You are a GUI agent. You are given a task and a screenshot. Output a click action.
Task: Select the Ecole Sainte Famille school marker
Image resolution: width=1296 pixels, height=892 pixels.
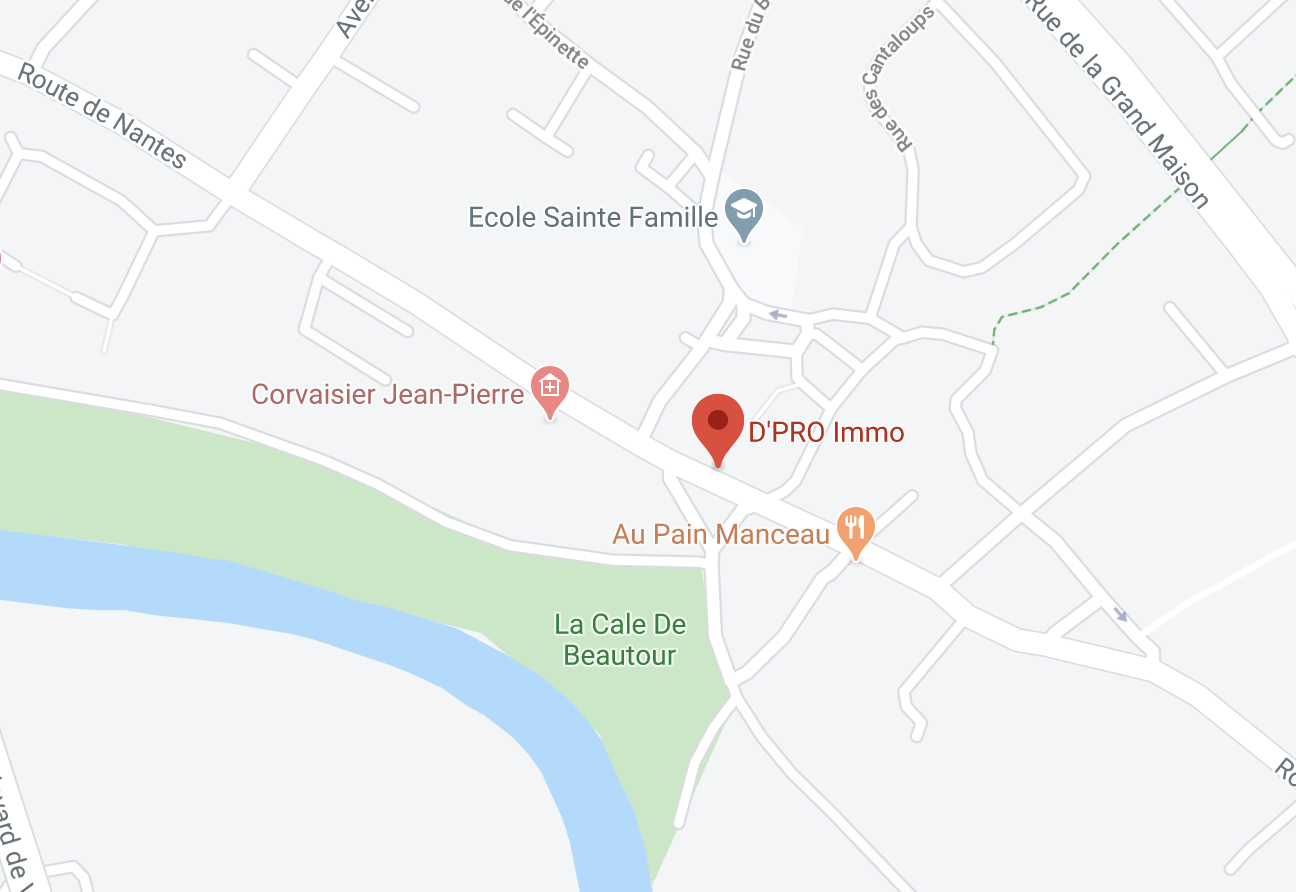743,213
